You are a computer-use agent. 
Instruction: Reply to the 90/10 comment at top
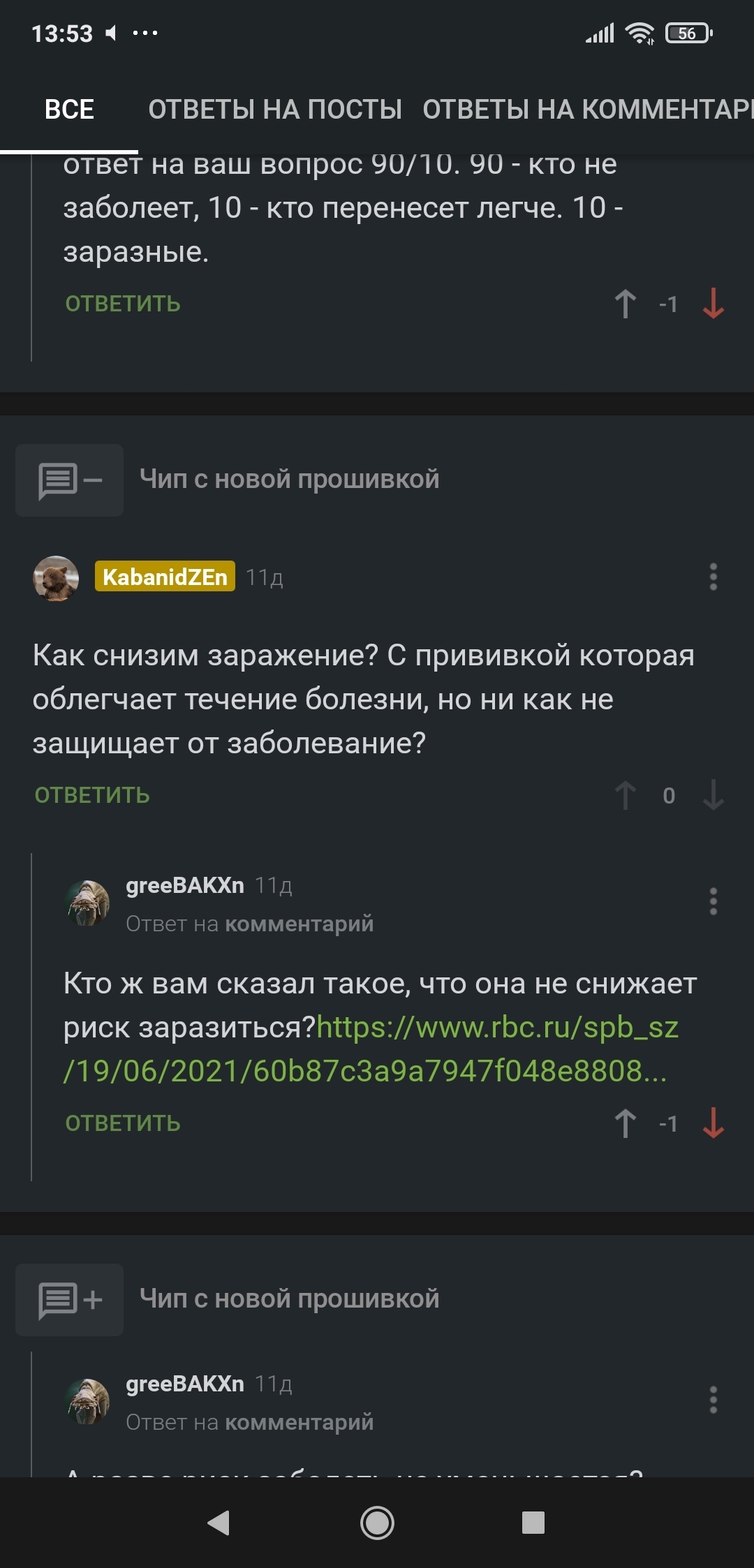[x=123, y=304]
